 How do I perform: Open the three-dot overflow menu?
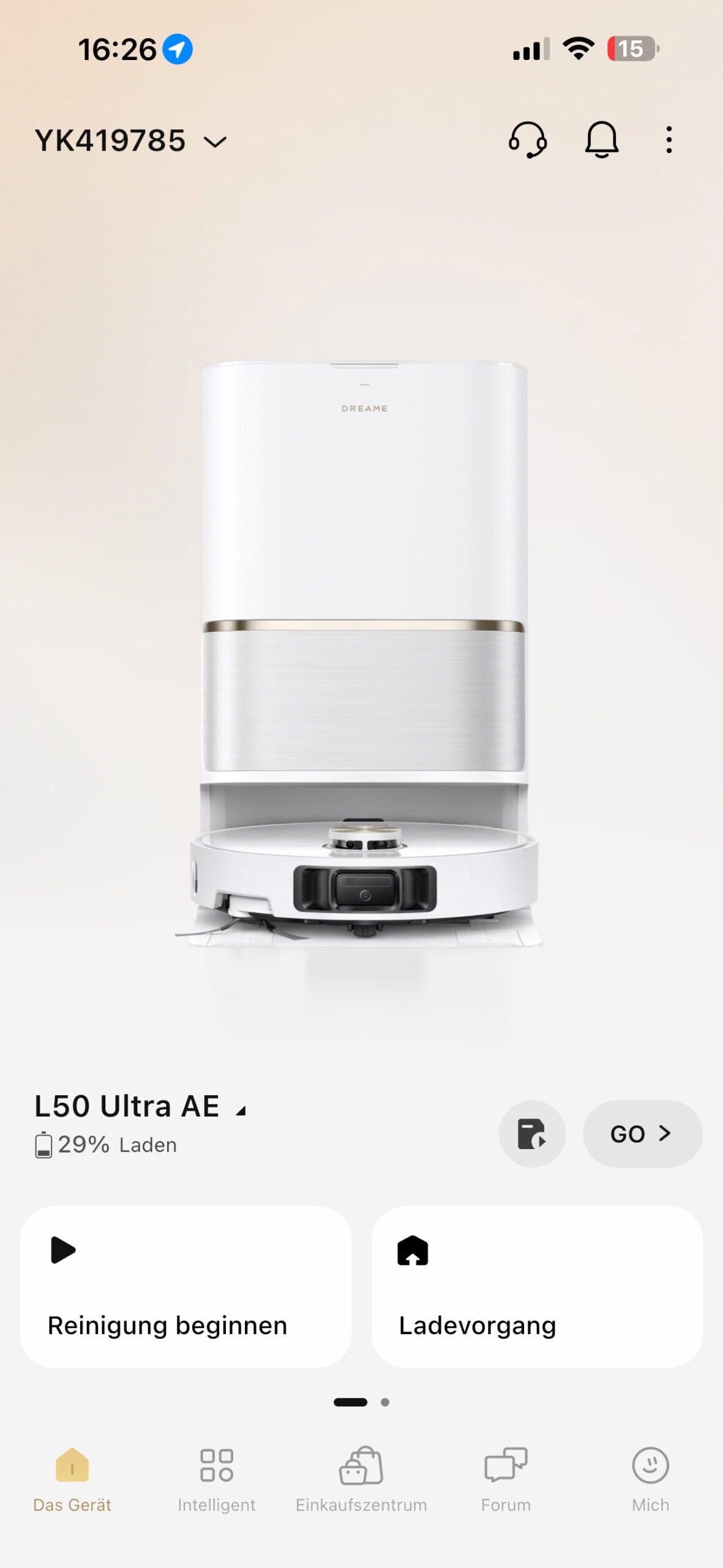click(669, 140)
